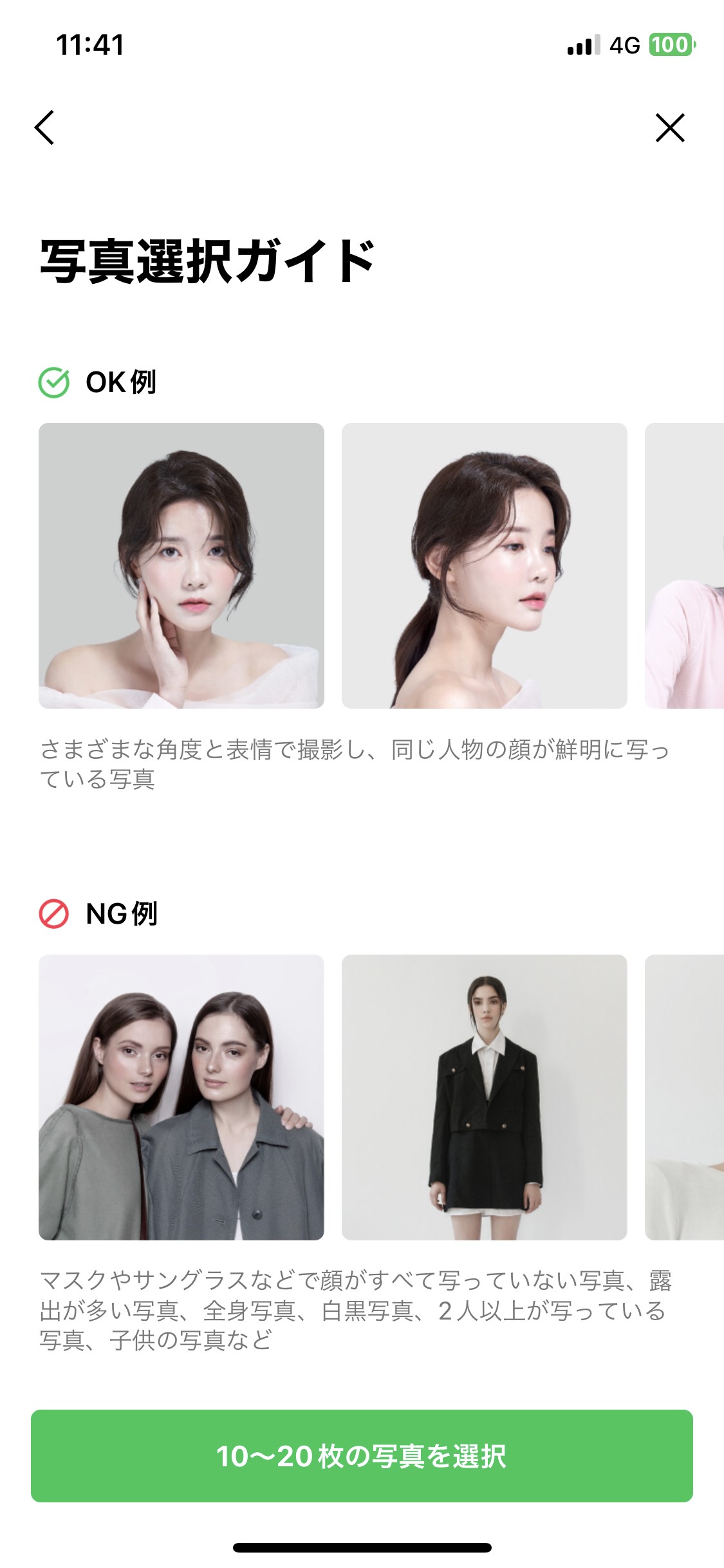Go back using the top-left arrow
Viewport: 724px width, 1568px height.
point(44,127)
